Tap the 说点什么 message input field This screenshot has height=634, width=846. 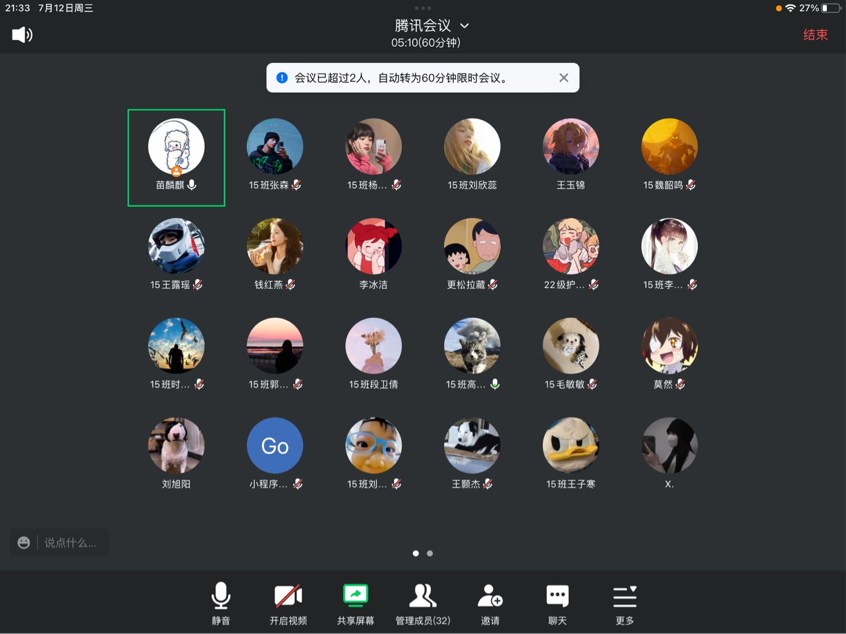(x=72, y=543)
